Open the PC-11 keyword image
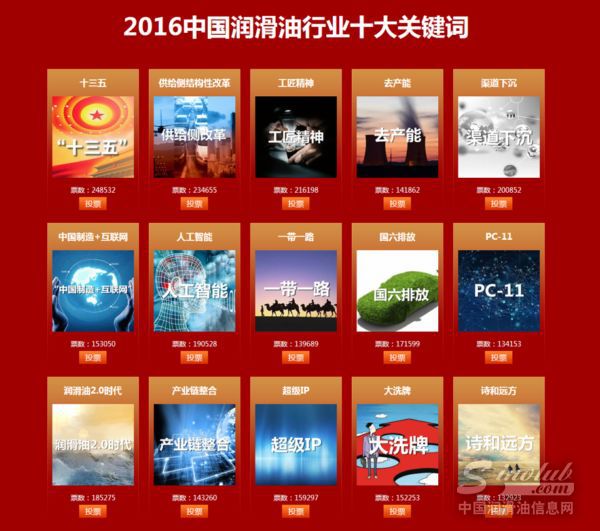This screenshot has height=531, width=600. [499, 290]
